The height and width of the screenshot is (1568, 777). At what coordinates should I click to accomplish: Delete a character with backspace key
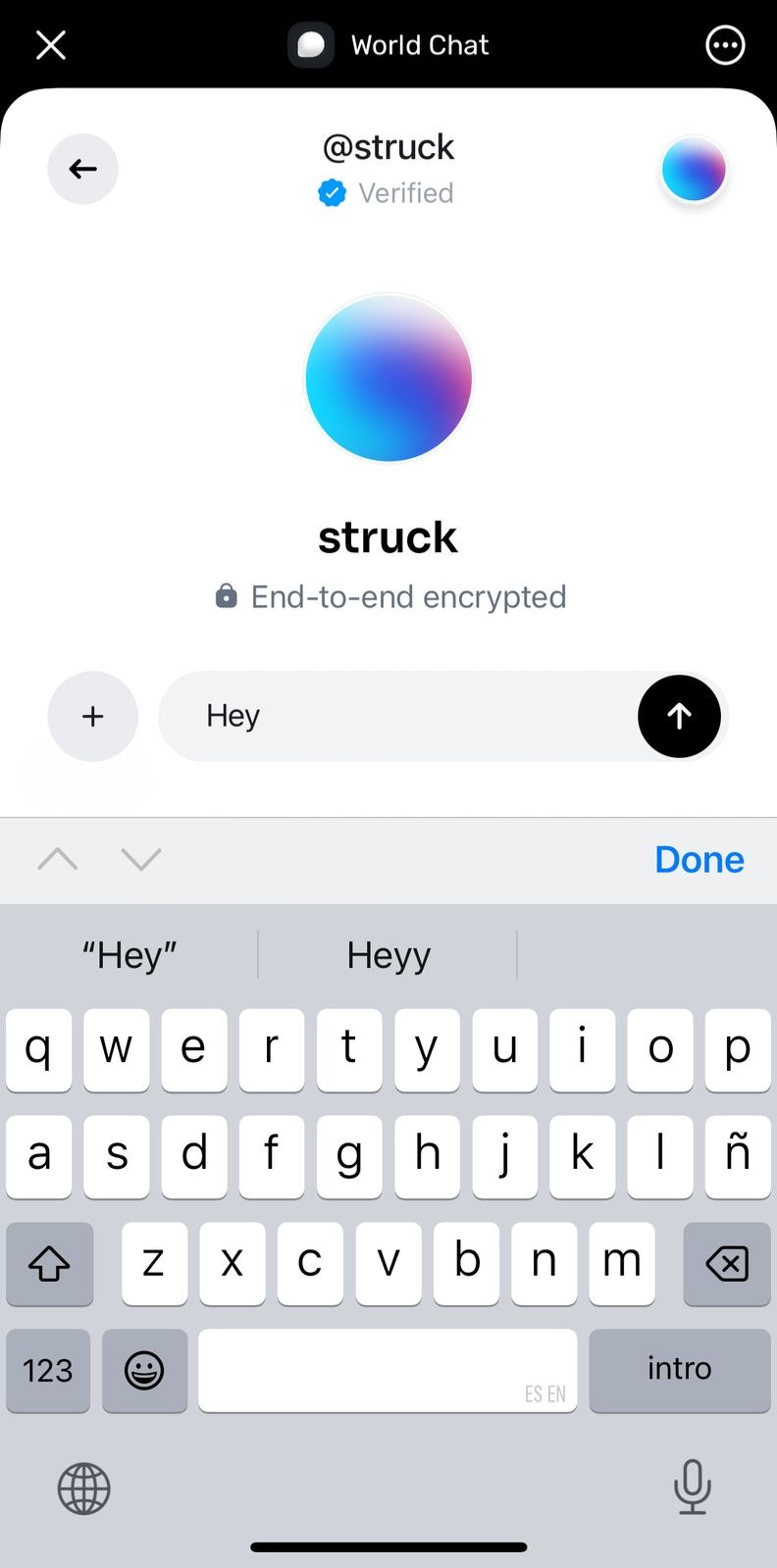tap(727, 1263)
